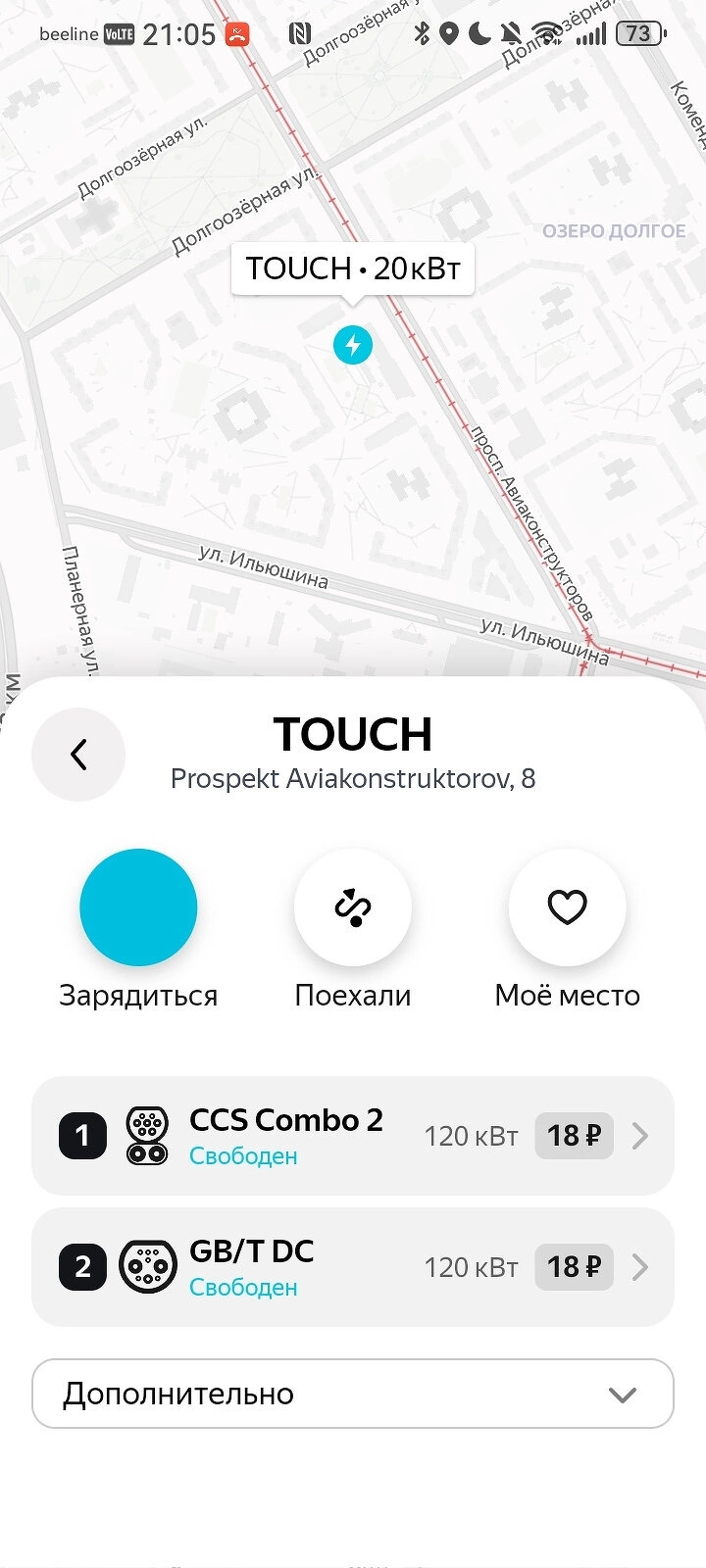The height and width of the screenshot is (1568, 706).
Task: Expand the Дополнительно section
Action: pos(353,1394)
